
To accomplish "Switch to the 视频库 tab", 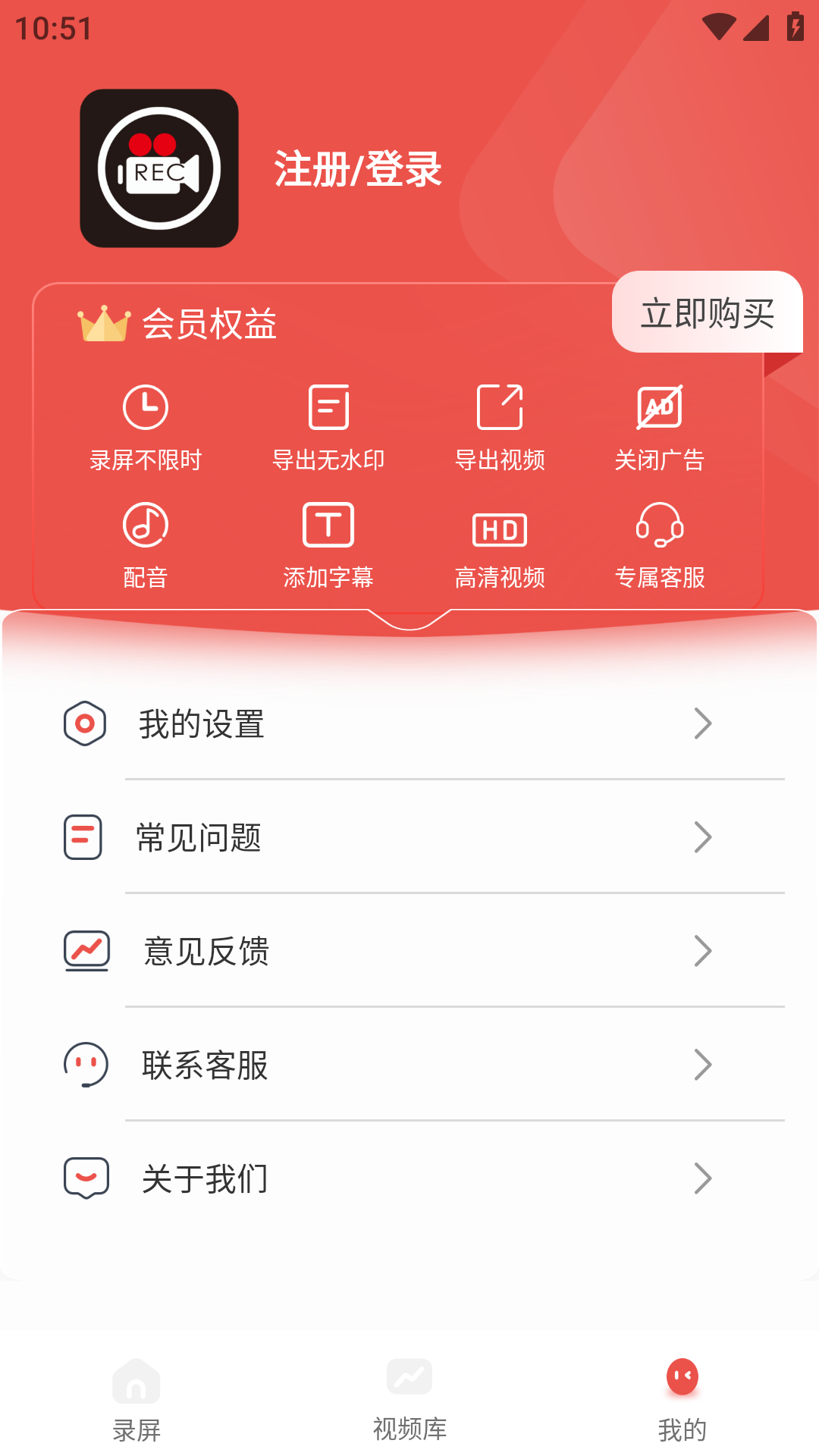I will [409, 1399].
